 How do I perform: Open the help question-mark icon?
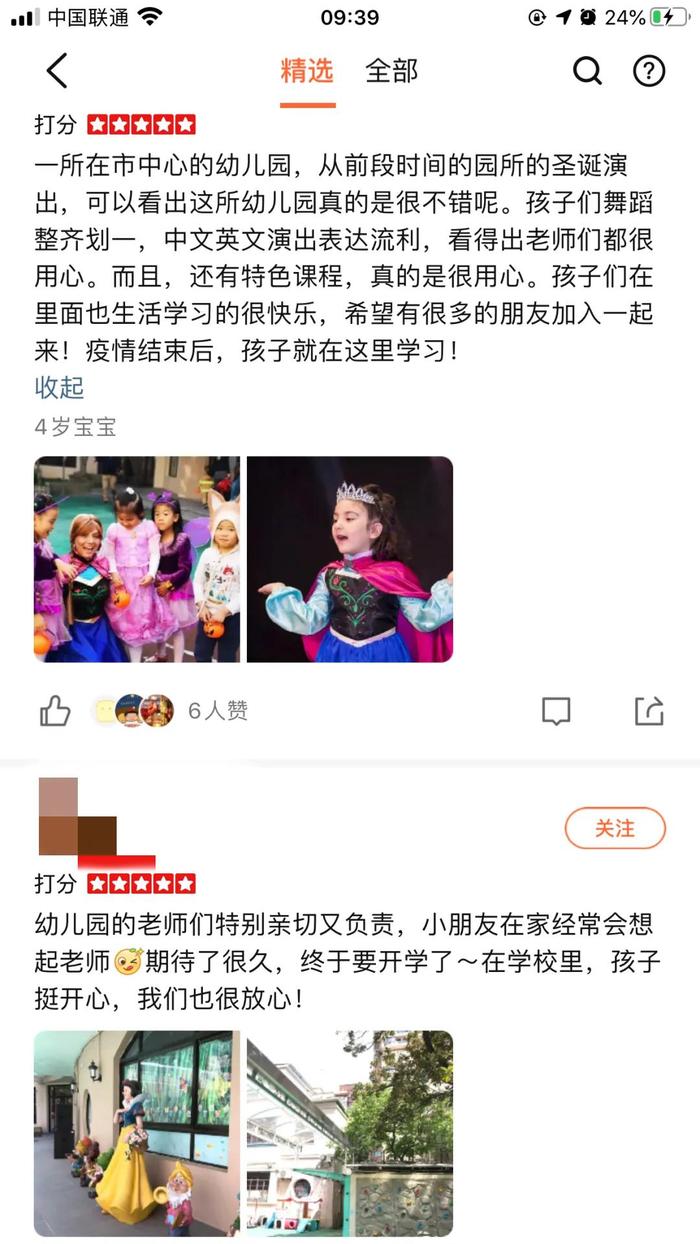tap(649, 71)
